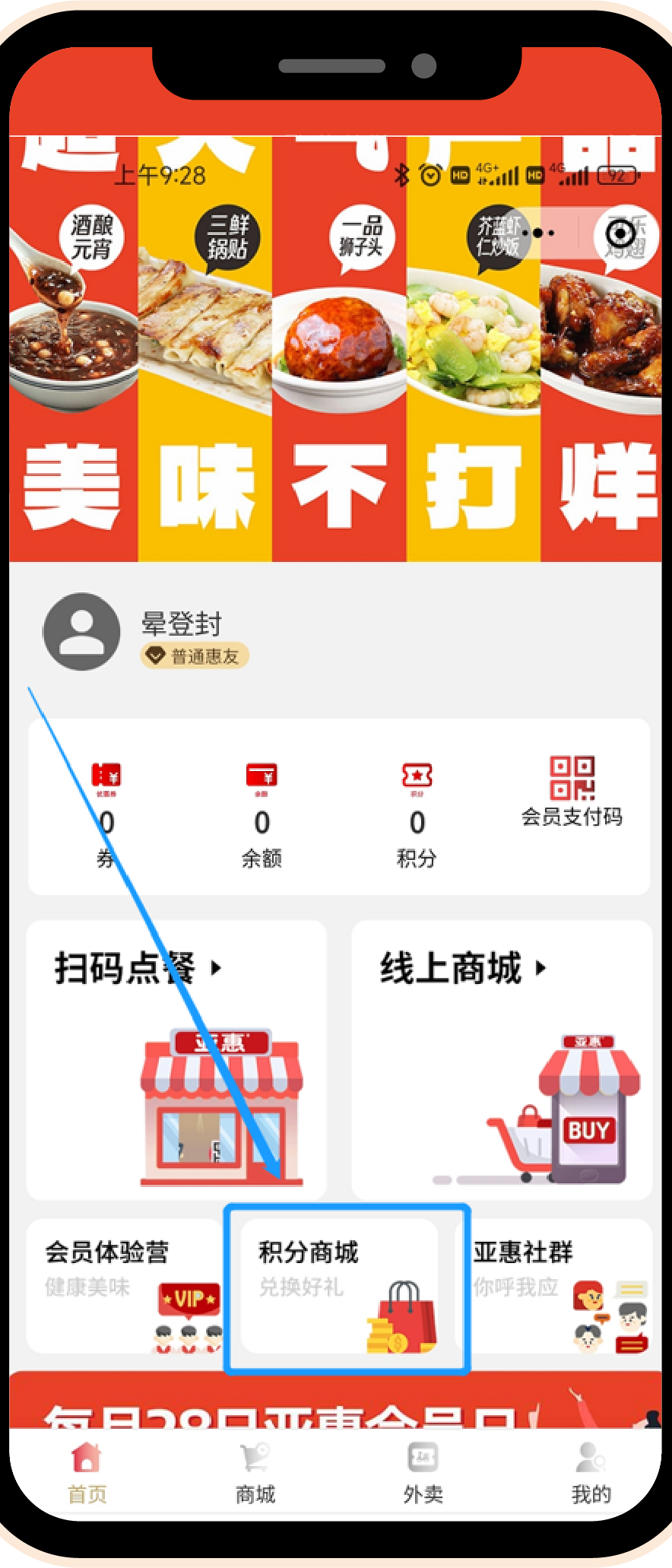Open scan-to-order card (扫码点餐)
This screenshot has width=672, height=1568.
pos(176,1059)
